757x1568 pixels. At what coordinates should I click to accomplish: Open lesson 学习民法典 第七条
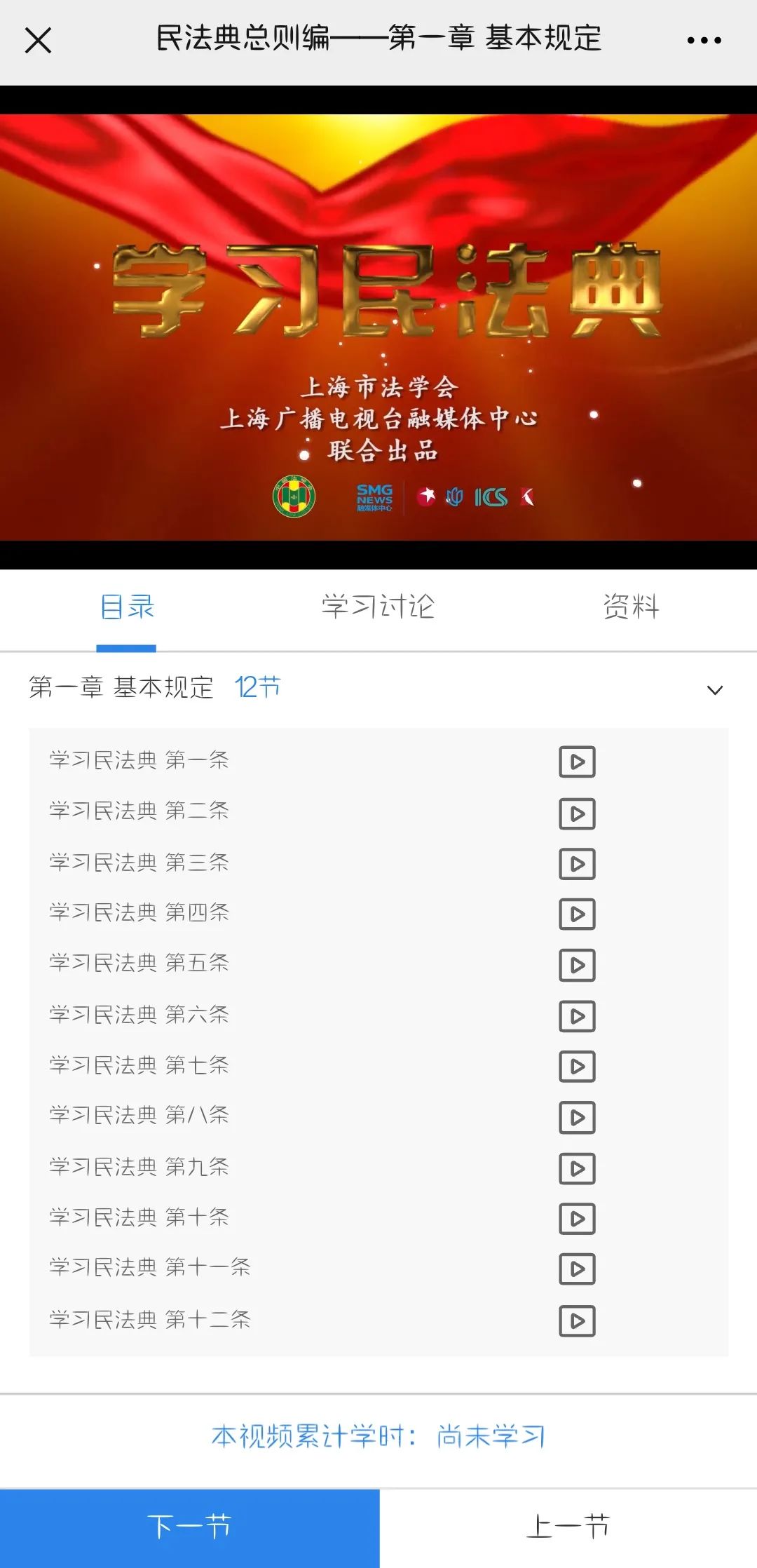[x=139, y=1065]
